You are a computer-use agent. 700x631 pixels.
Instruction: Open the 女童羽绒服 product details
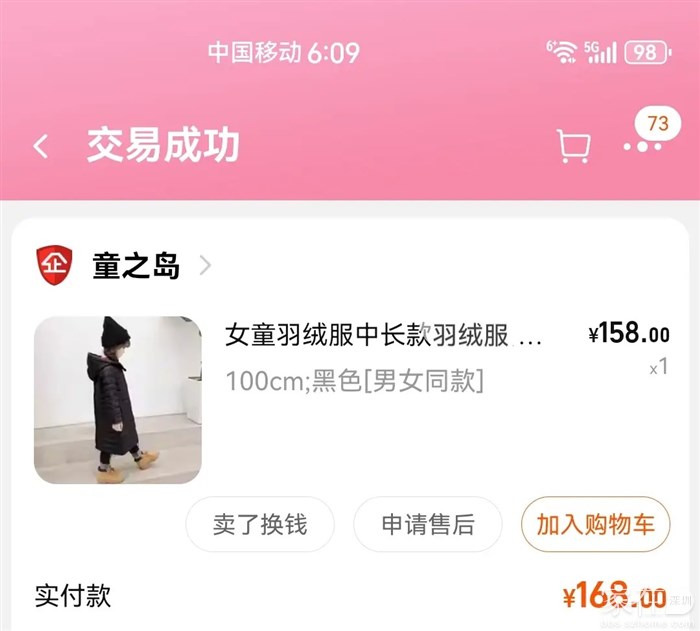pyautogui.click(x=384, y=335)
